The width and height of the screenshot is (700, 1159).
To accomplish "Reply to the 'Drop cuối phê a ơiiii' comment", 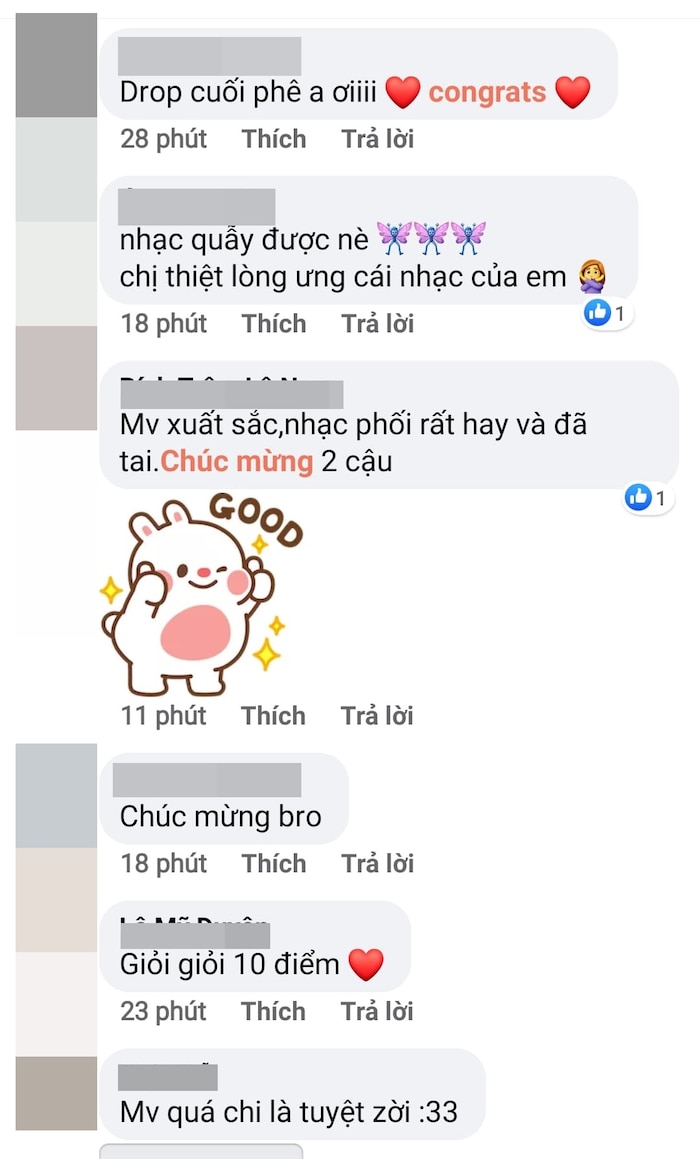I will (377, 138).
